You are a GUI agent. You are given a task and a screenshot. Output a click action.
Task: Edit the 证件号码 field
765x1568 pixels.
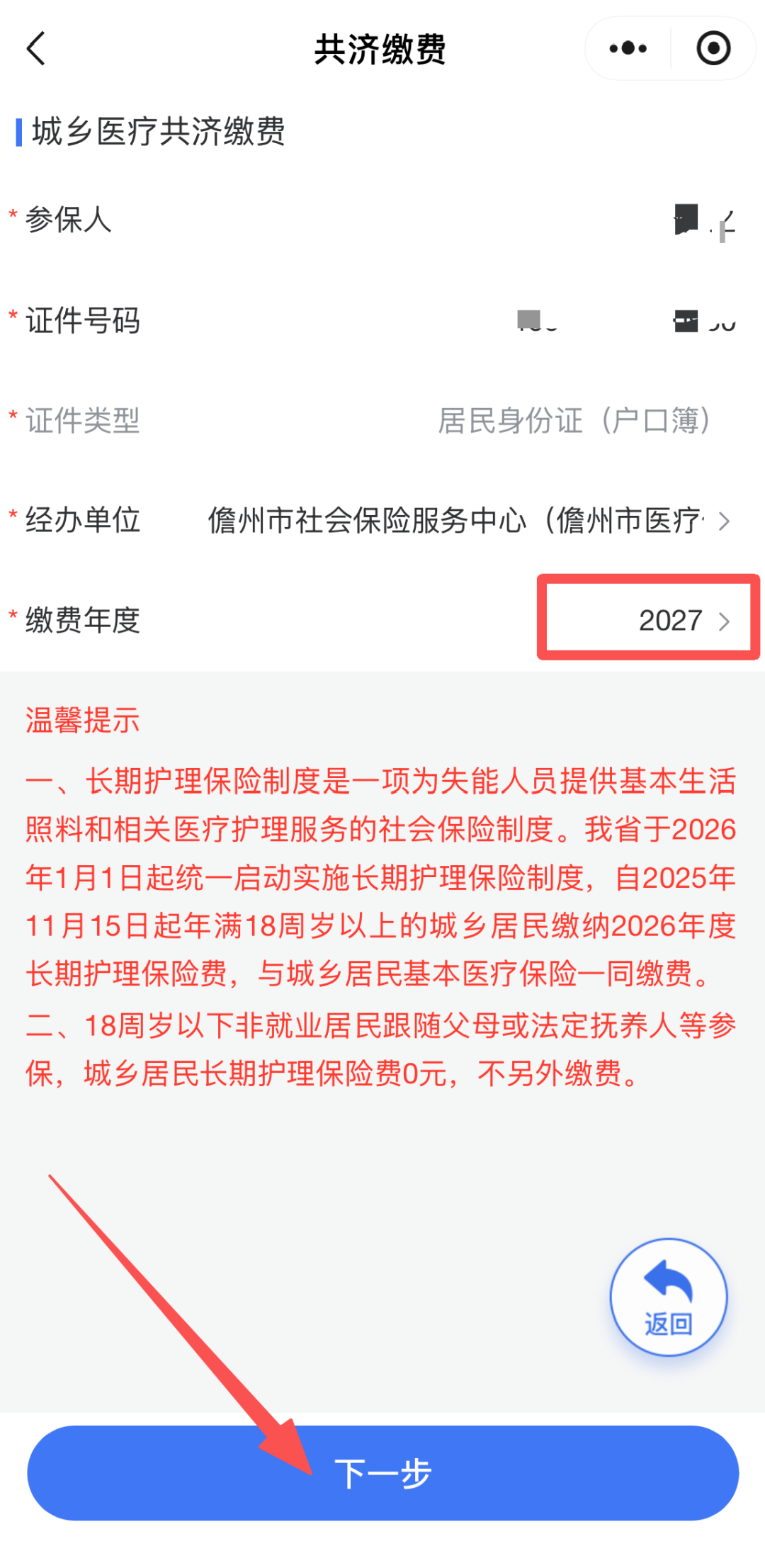pyautogui.click(x=382, y=320)
